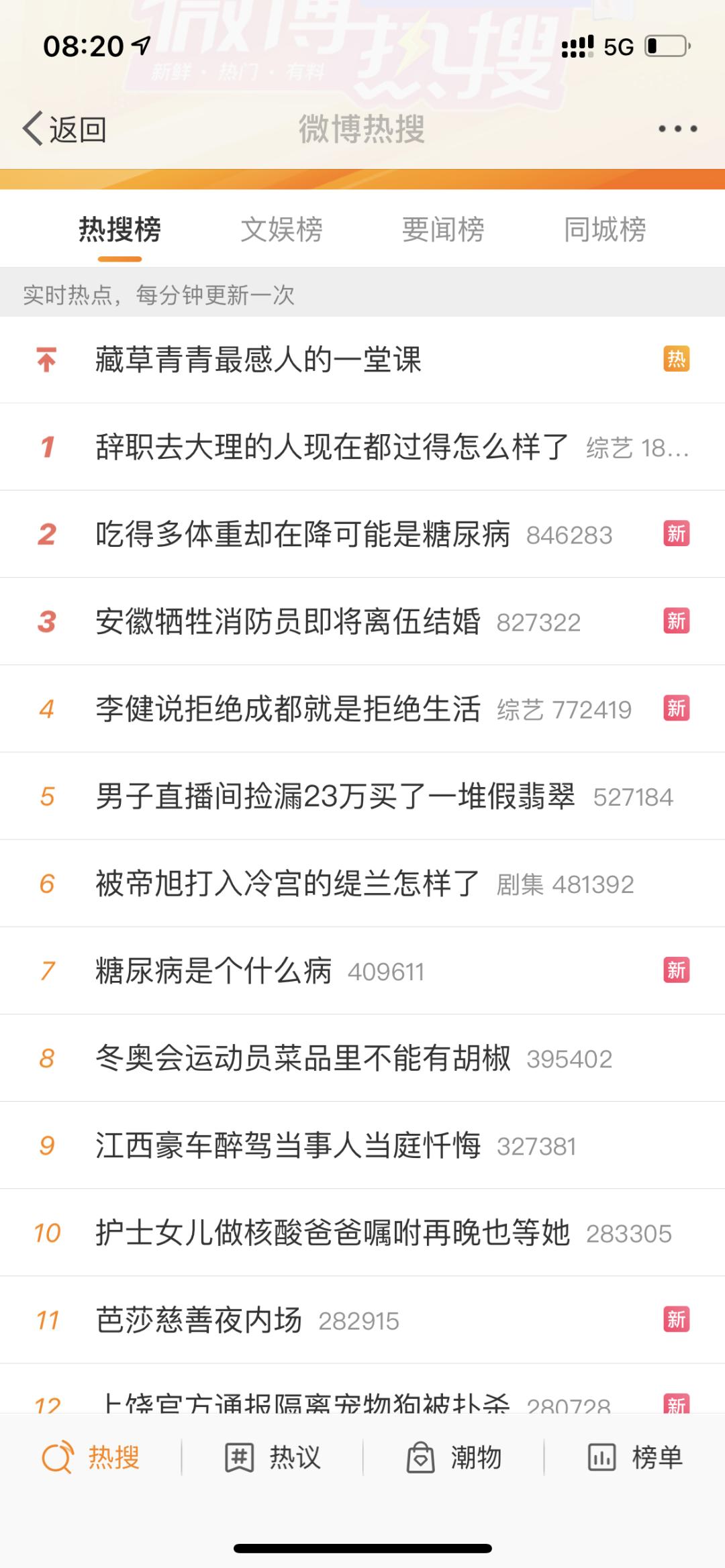Switch to the 文娱榜 tab
This screenshot has height=1568, width=725.
click(x=282, y=229)
